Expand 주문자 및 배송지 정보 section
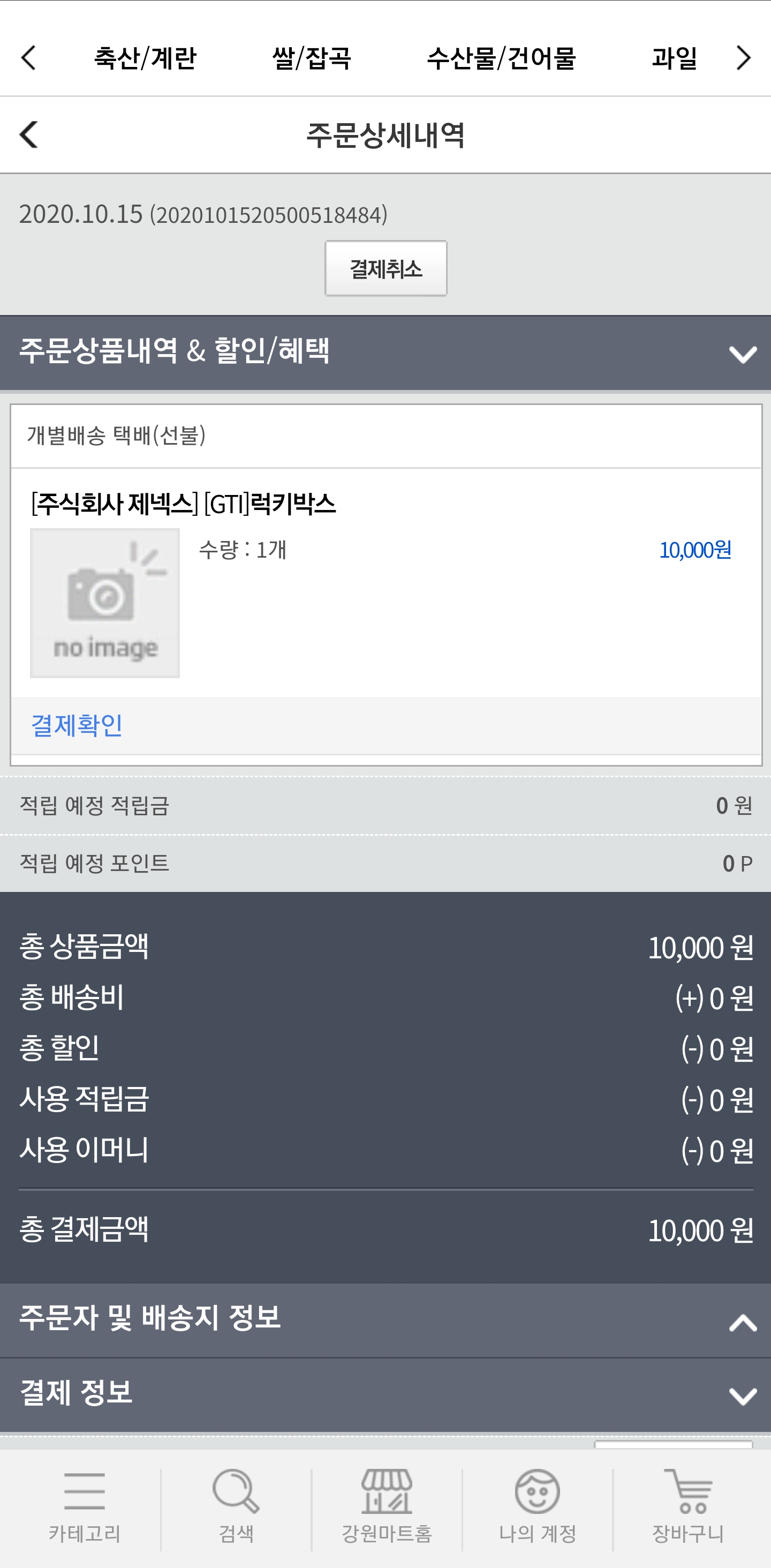Viewport: 771px width, 1568px height. pos(743,1322)
